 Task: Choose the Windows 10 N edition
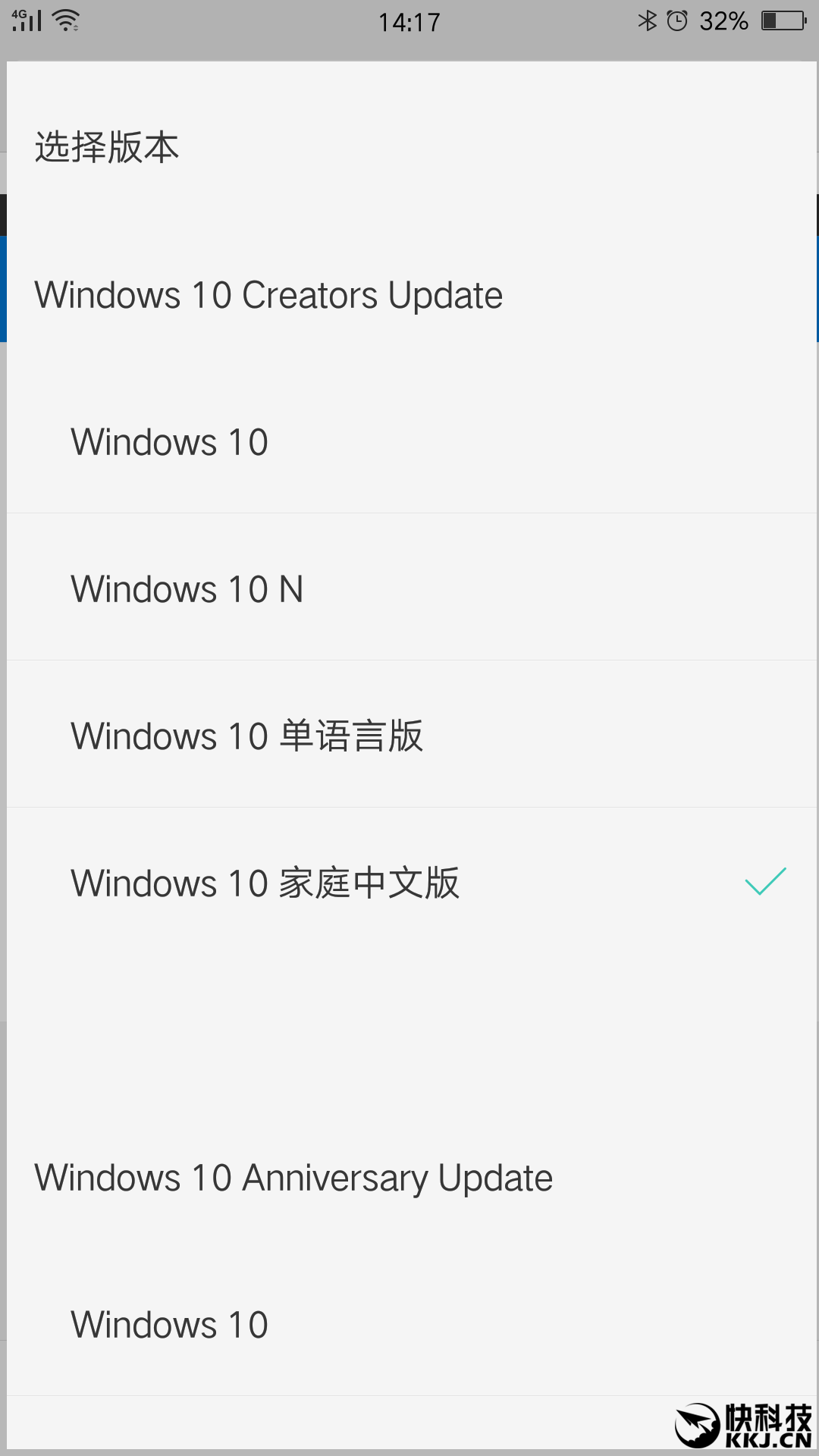[x=187, y=589]
